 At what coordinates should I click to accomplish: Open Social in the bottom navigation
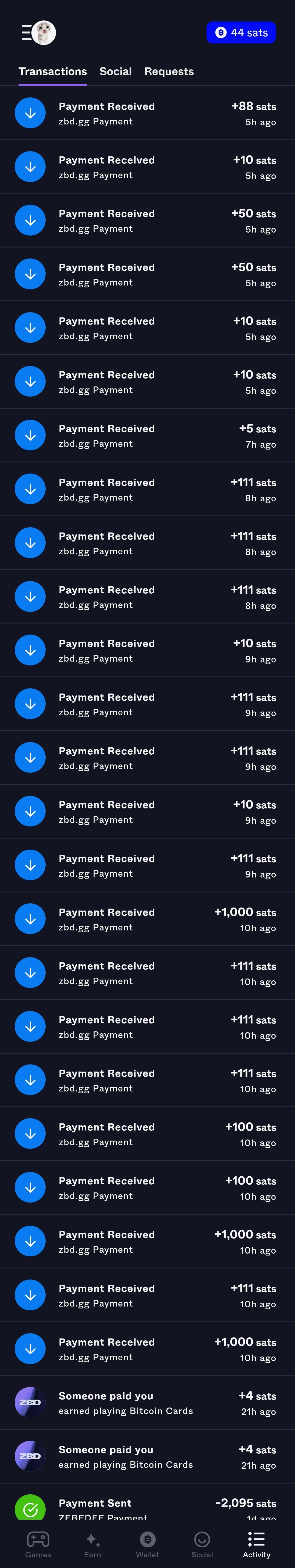202,1544
